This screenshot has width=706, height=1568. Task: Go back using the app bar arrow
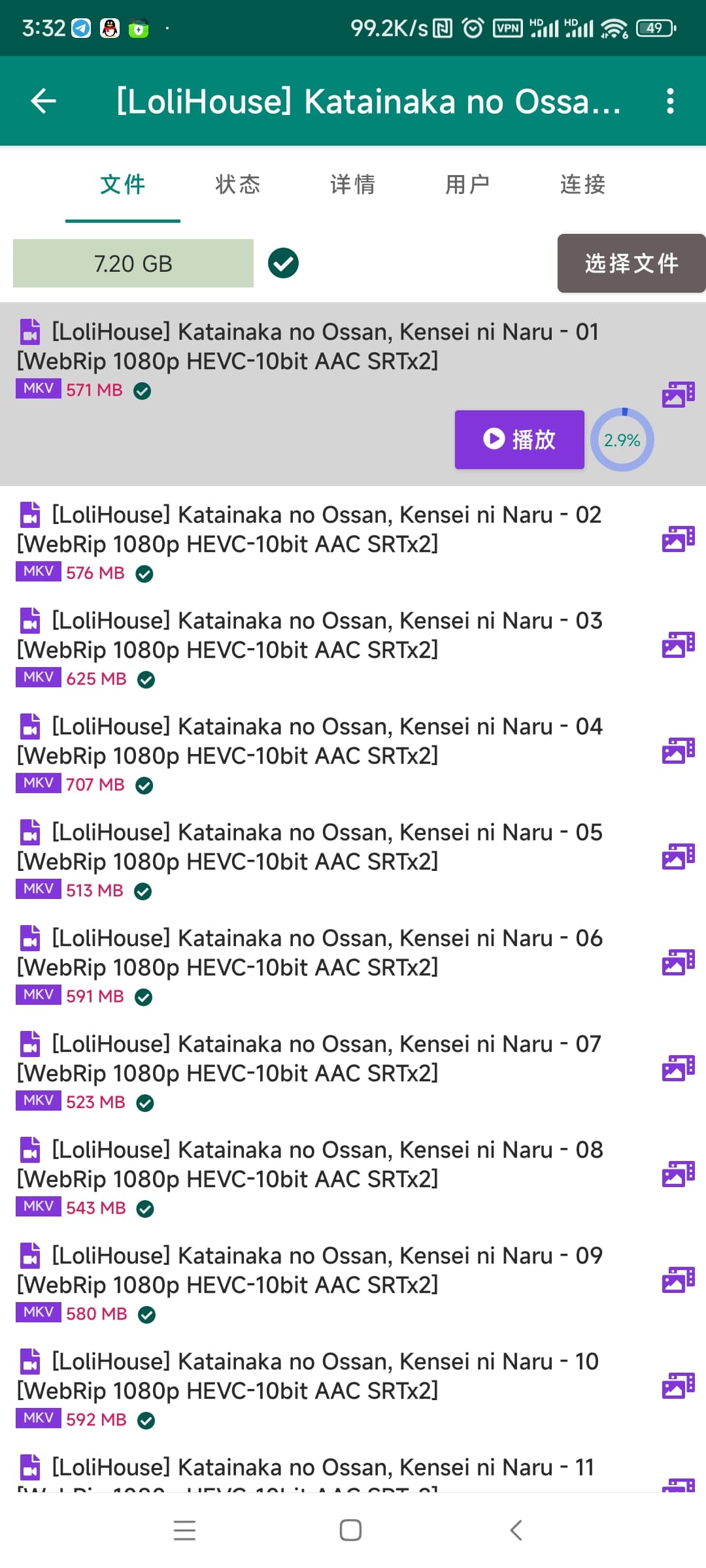pos(44,101)
